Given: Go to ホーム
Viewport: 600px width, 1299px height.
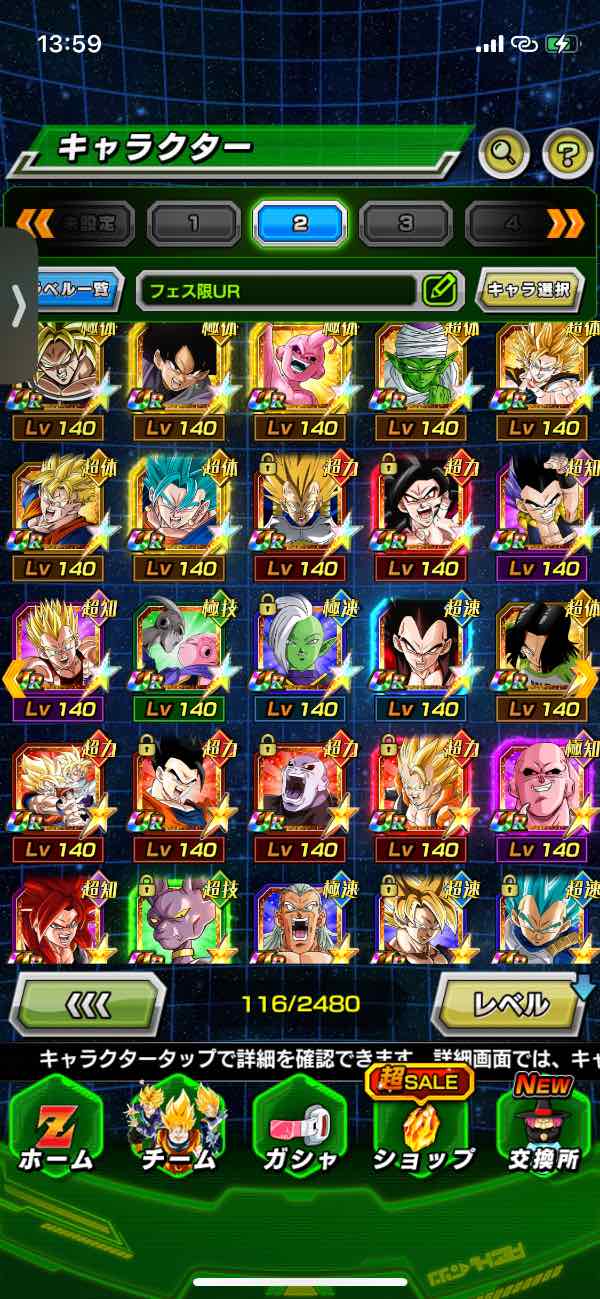Looking at the screenshot, I should pyautogui.click(x=56, y=1130).
